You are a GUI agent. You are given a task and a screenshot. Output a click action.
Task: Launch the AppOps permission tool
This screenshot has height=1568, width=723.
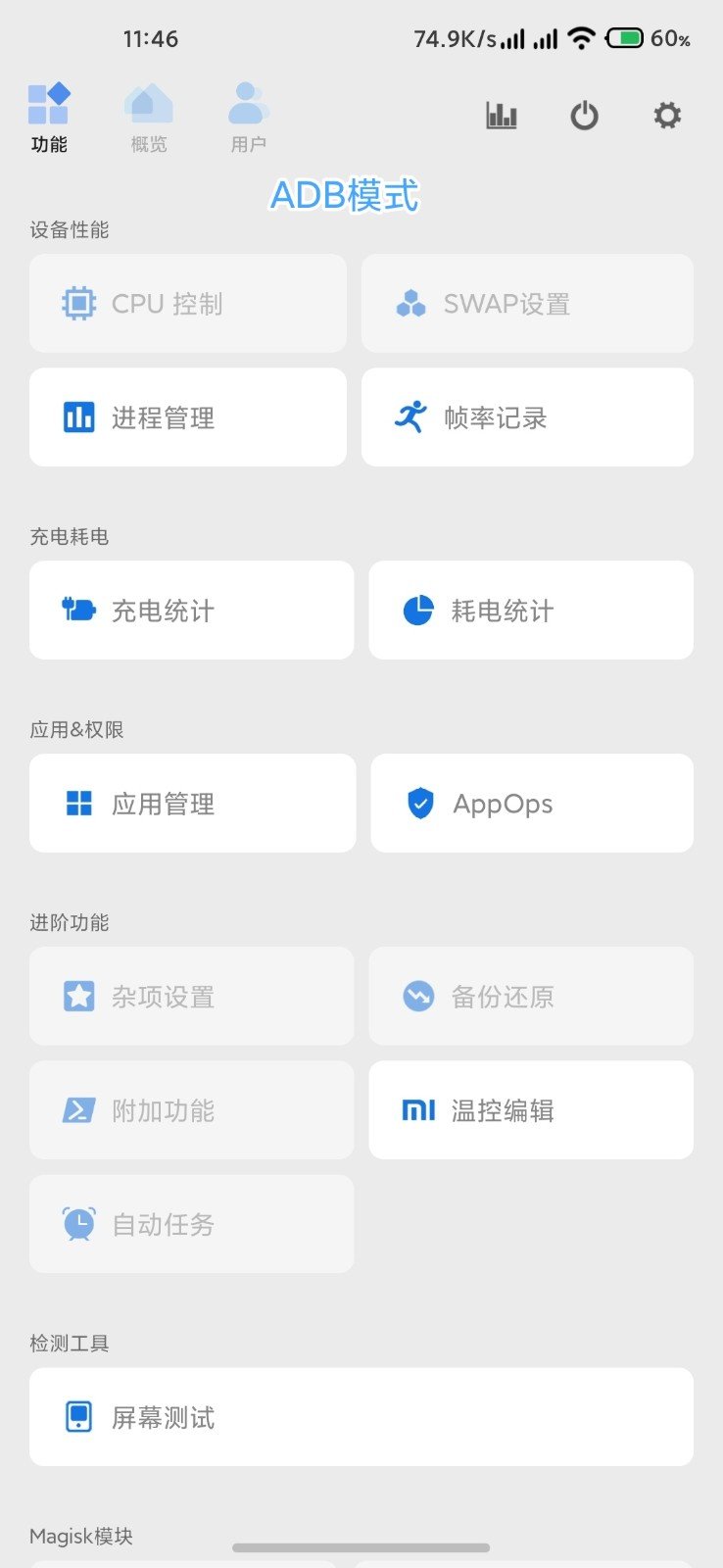point(530,803)
